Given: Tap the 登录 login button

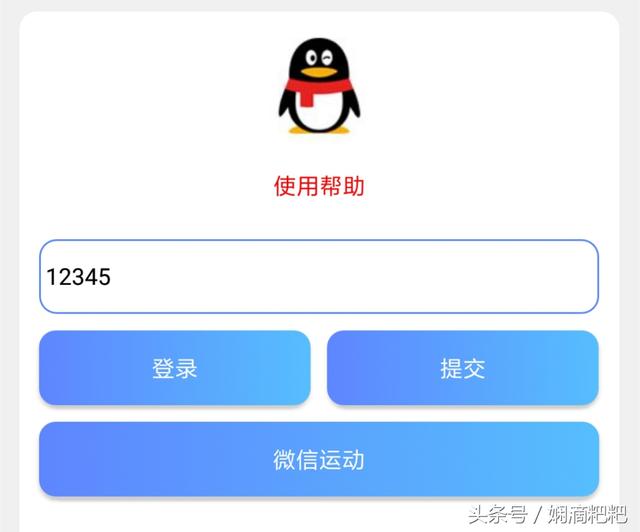Looking at the screenshot, I should 175,368.
